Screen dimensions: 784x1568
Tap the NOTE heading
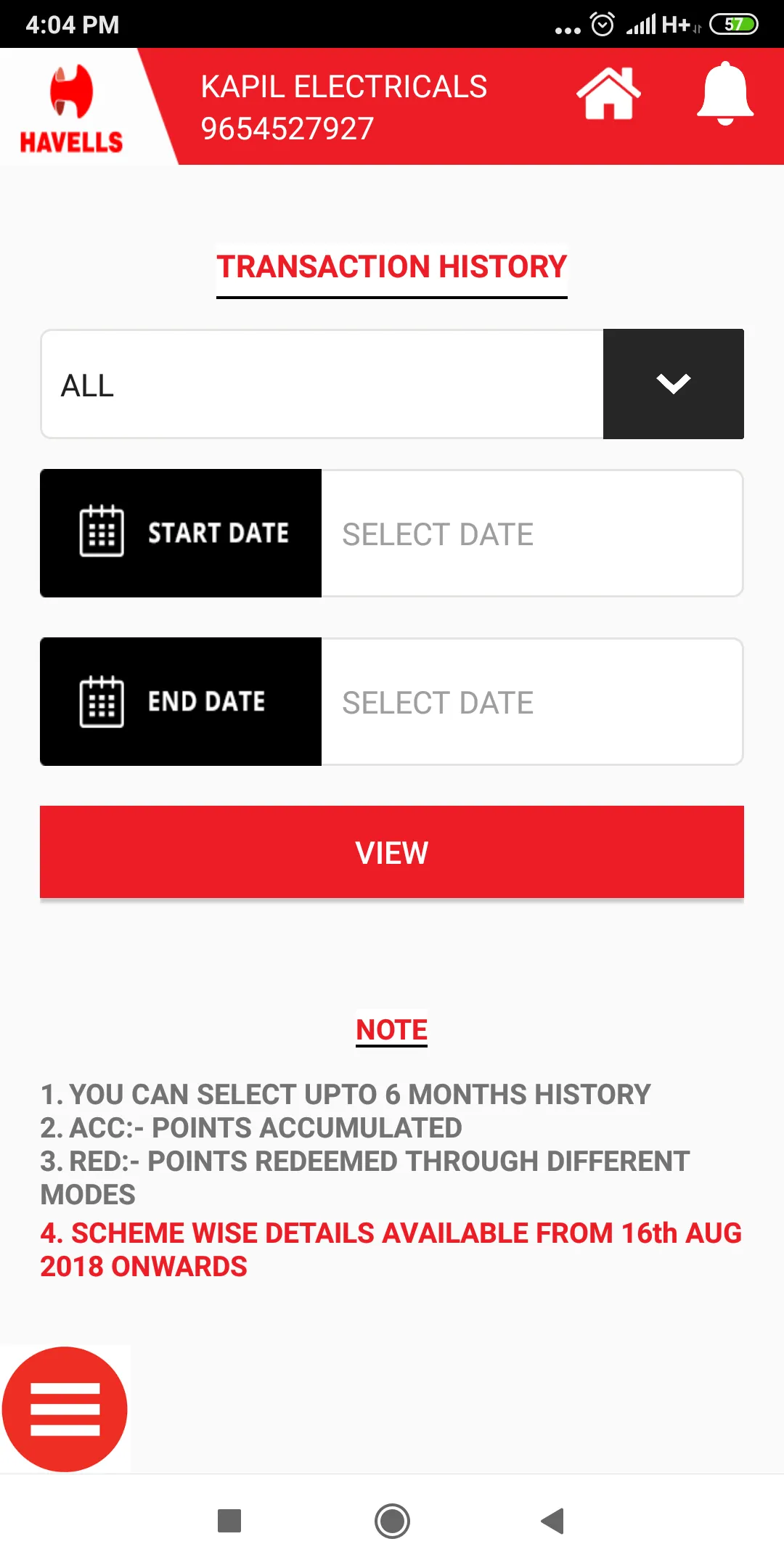391,1029
